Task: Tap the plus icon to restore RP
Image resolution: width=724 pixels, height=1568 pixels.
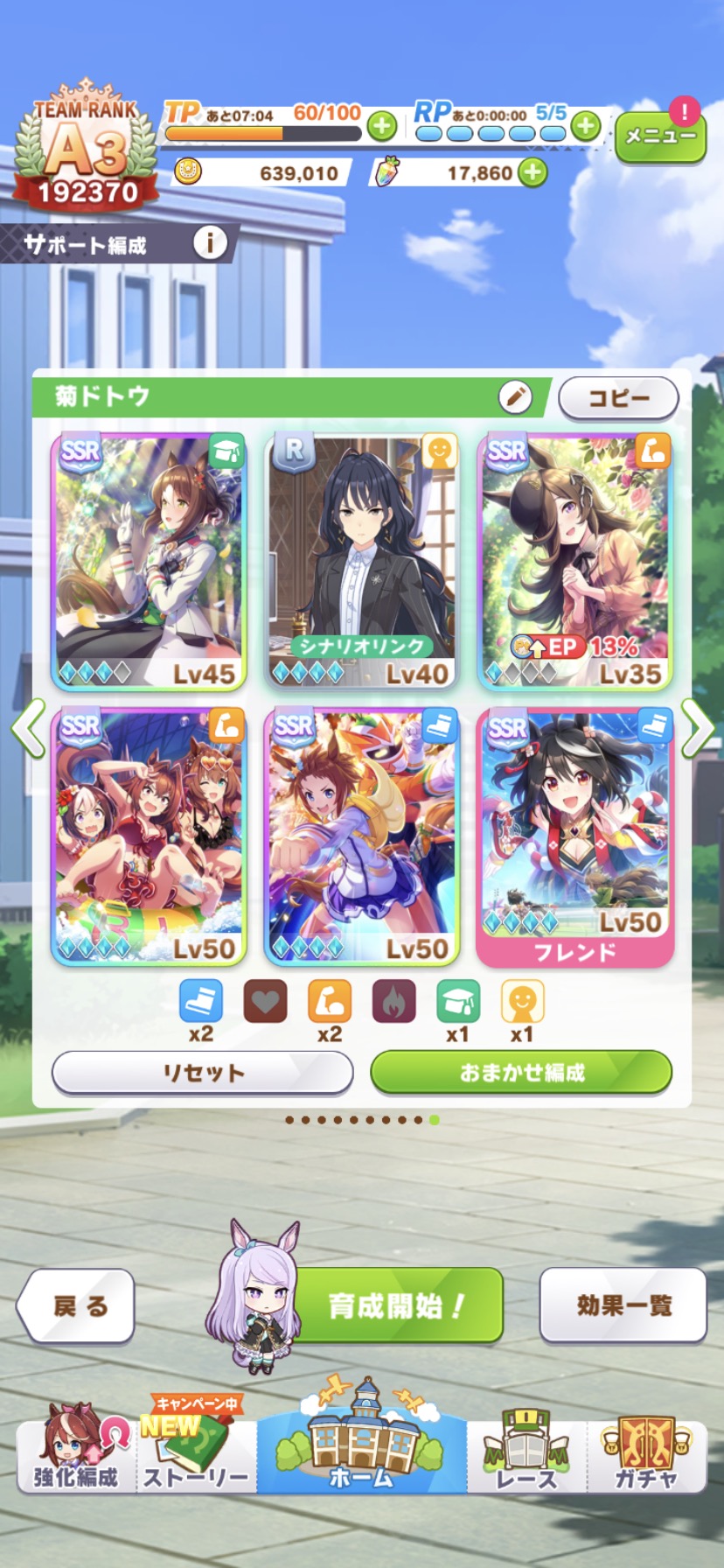Action: pos(585,126)
